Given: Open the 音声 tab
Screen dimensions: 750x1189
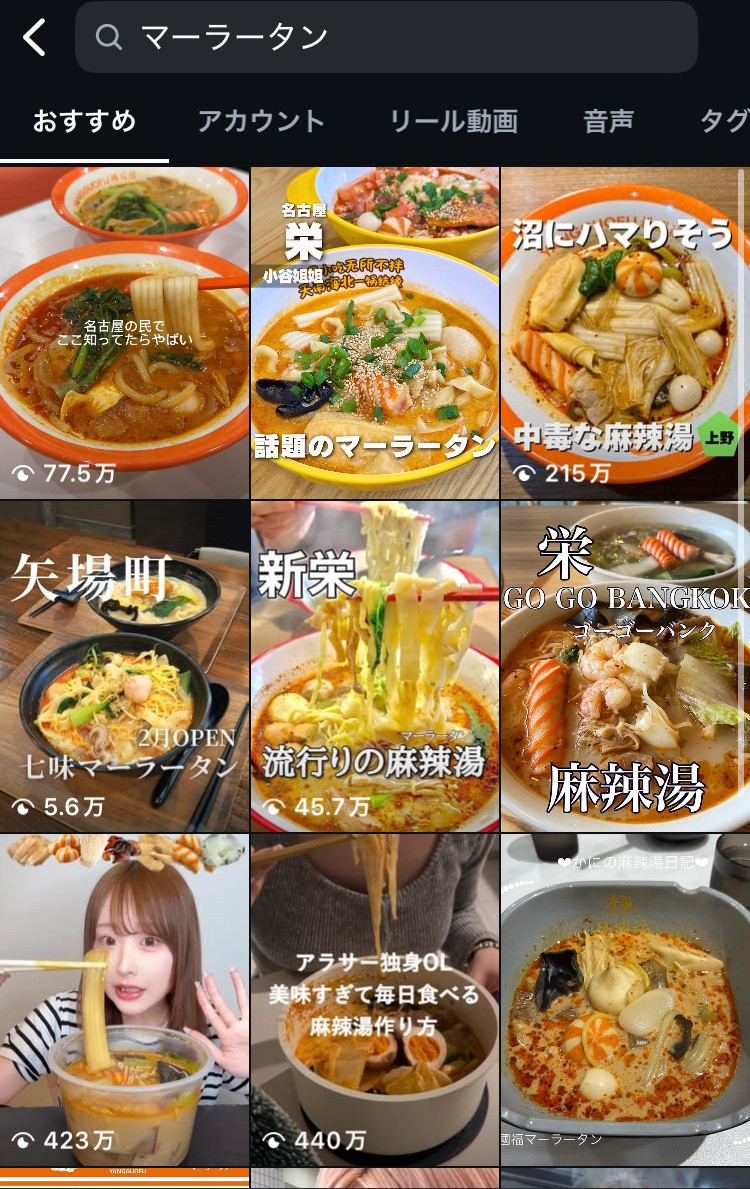Looking at the screenshot, I should (608, 122).
